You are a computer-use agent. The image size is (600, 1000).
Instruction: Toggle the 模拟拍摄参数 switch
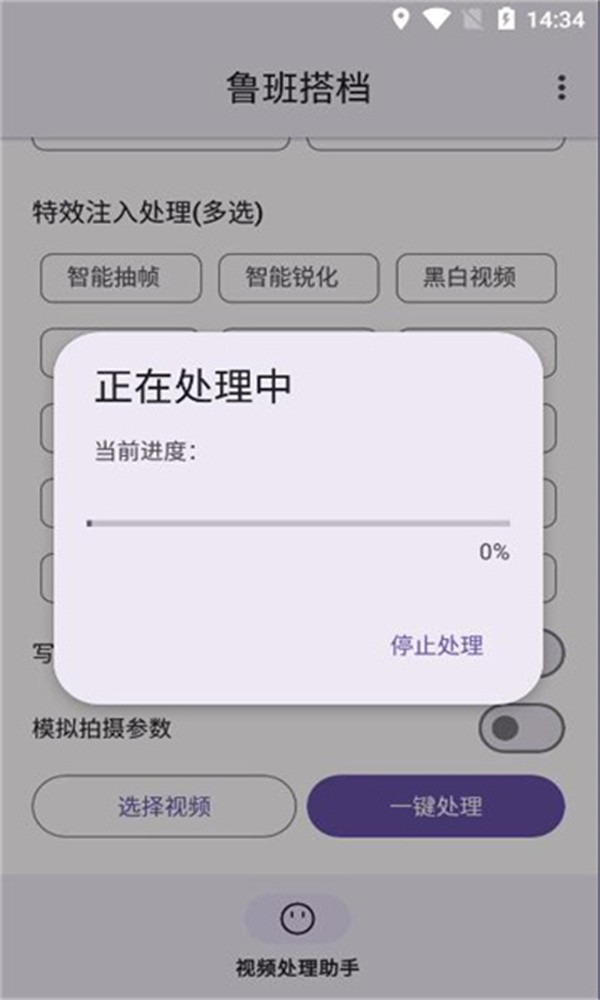[x=521, y=728]
